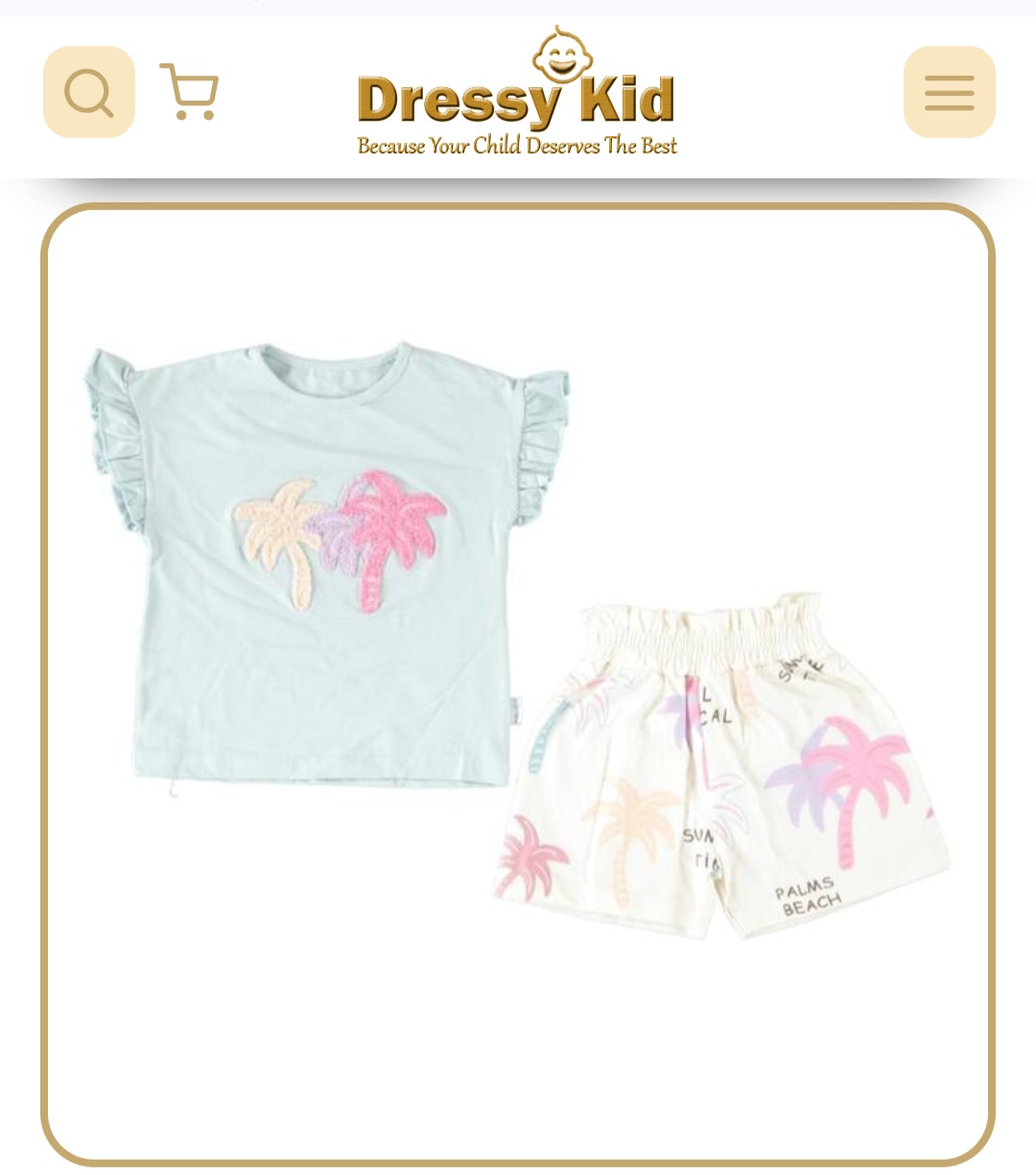The image size is (1036, 1175).
Task: Go to the Dressy Kid home page
Action: click(x=517, y=92)
